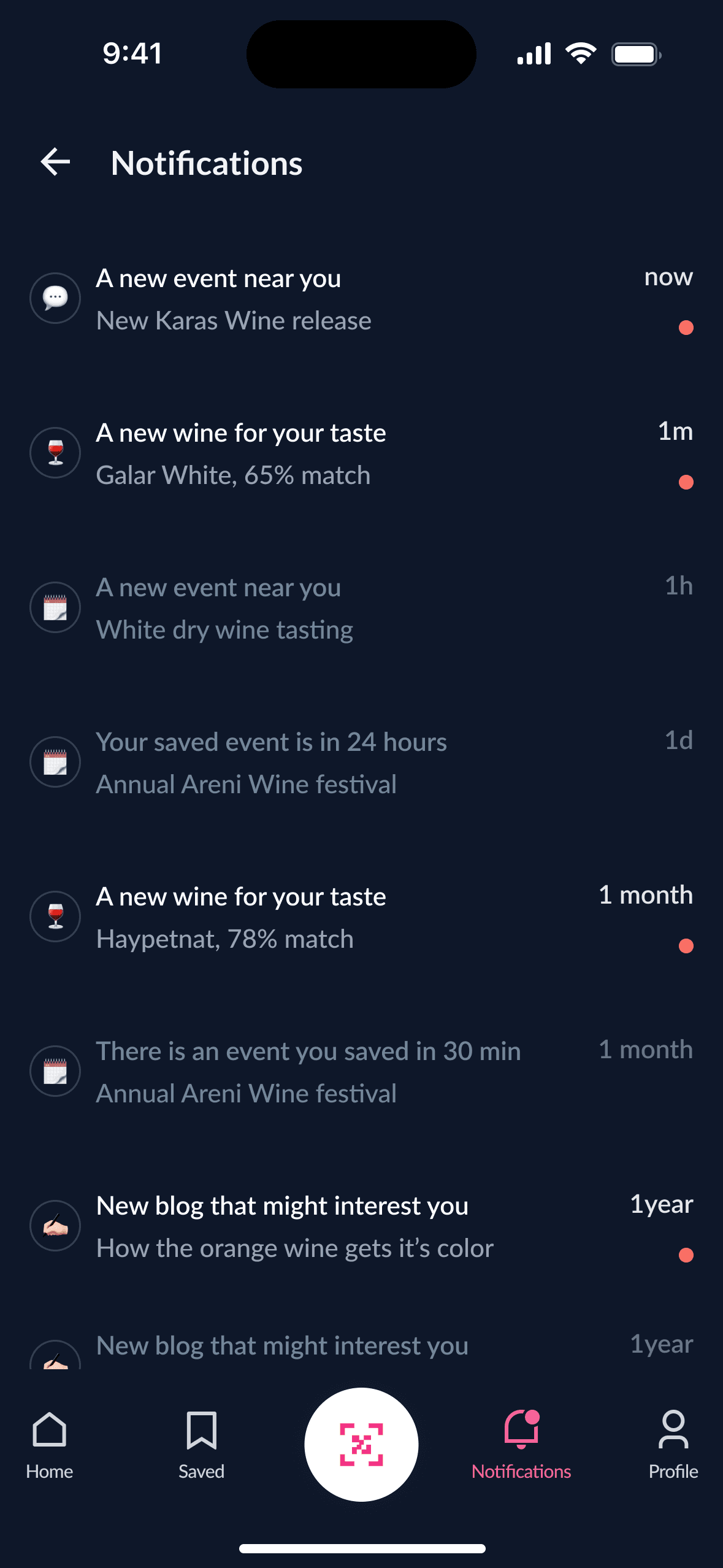Select the Notifications tab

[521, 1445]
